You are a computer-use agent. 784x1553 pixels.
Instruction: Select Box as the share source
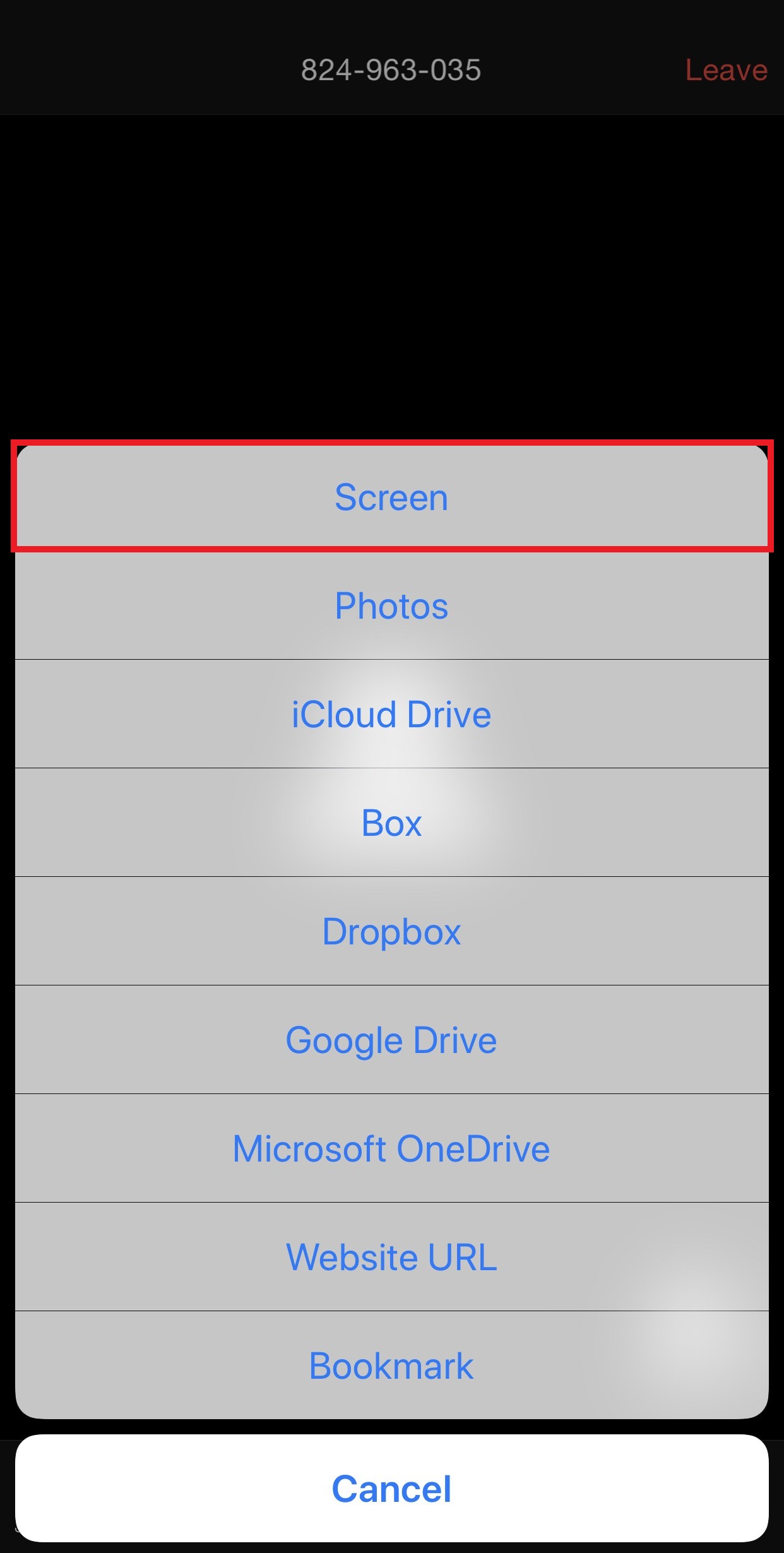click(x=391, y=823)
